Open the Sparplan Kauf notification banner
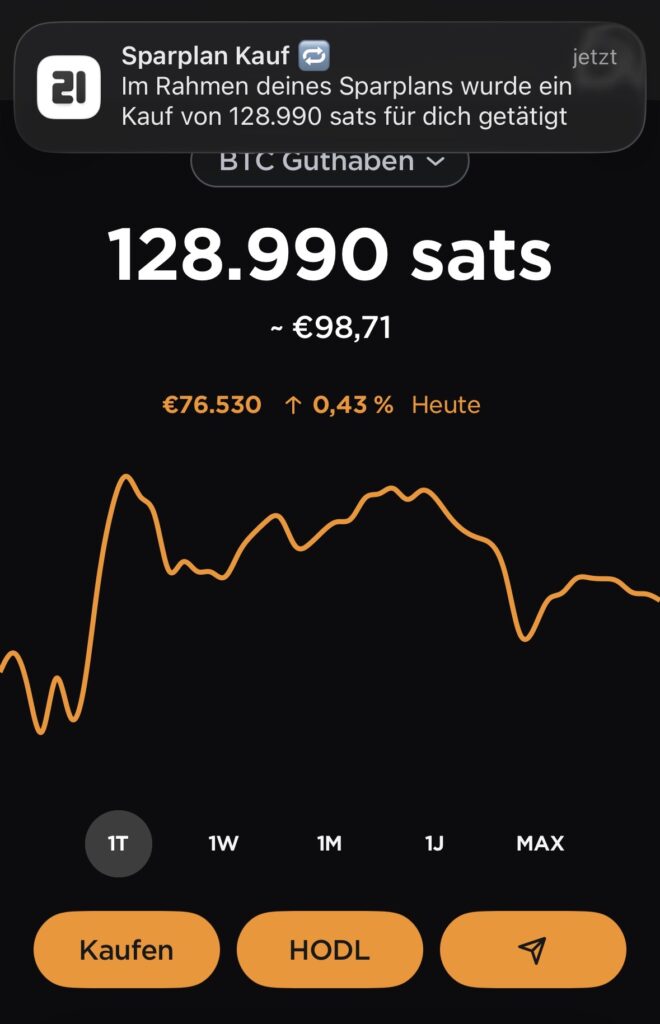The image size is (660, 1024). [x=330, y=88]
